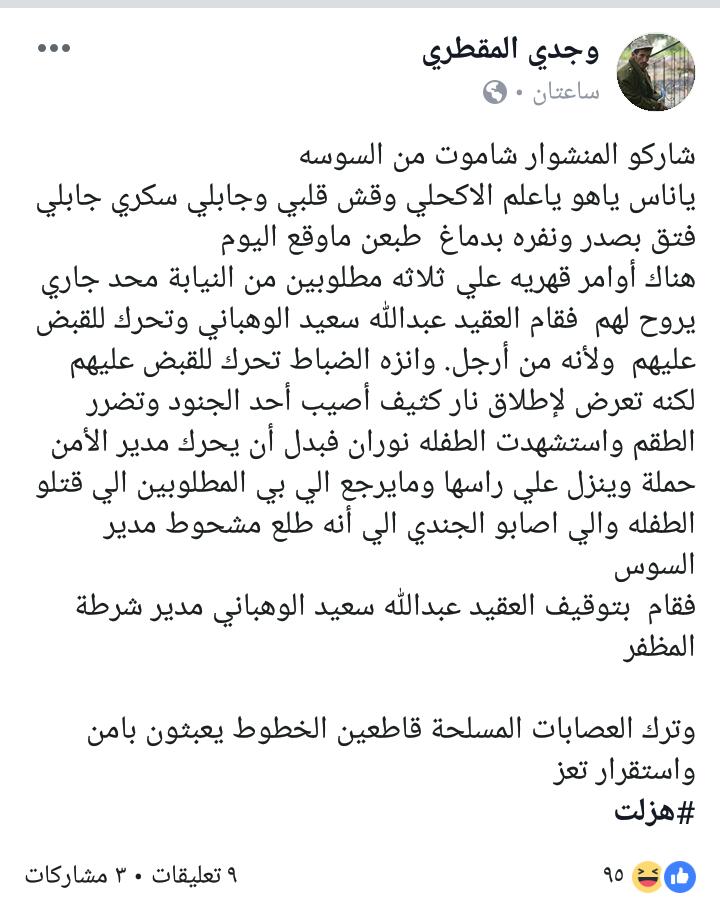The width and height of the screenshot is (720, 917).
Task: Open post timestamp ساعتان
Action: tap(565, 93)
